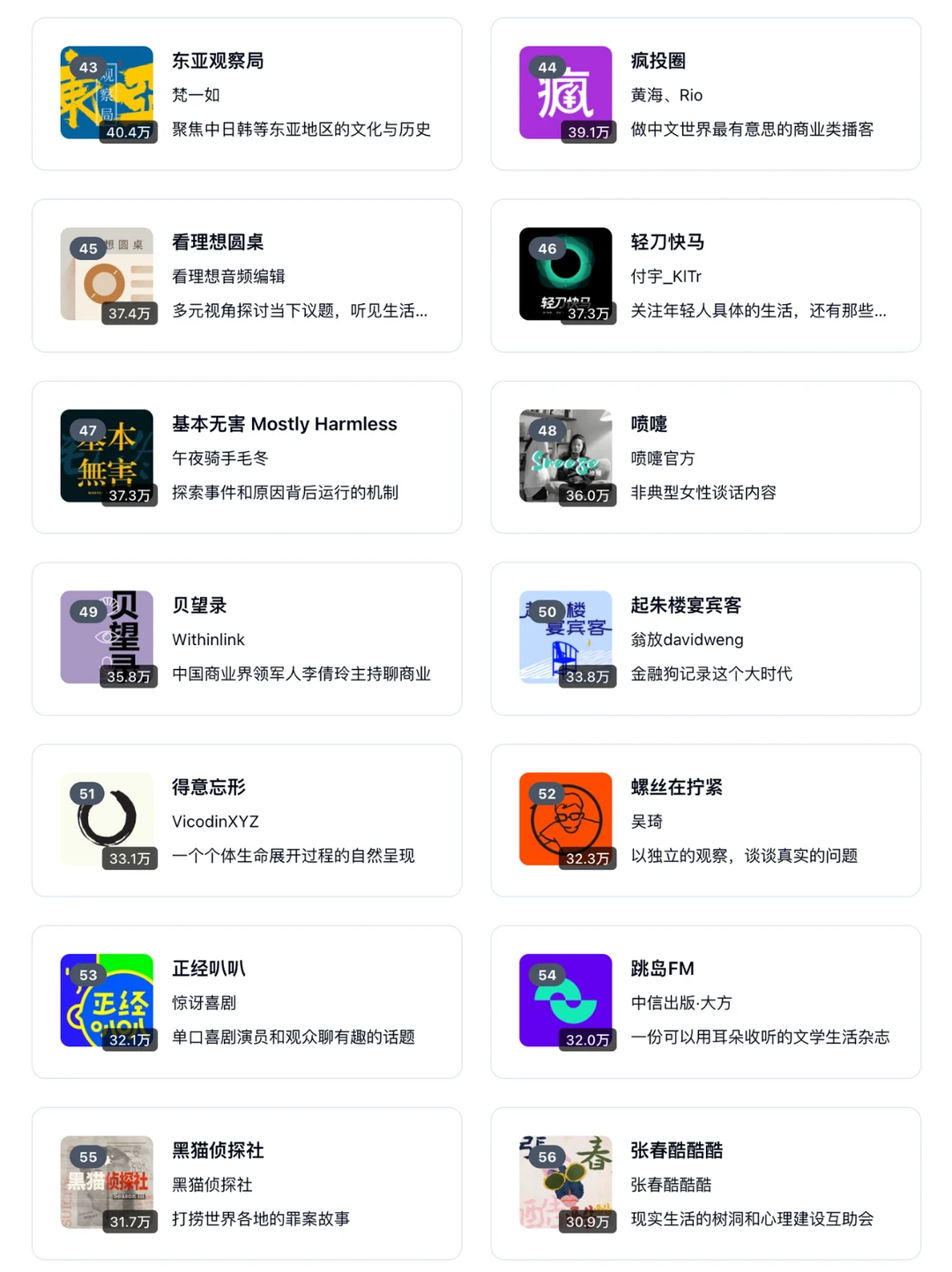Open the 轻刀快马 dark cover icon
This screenshot has width=952, height=1272.
(x=565, y=274)
